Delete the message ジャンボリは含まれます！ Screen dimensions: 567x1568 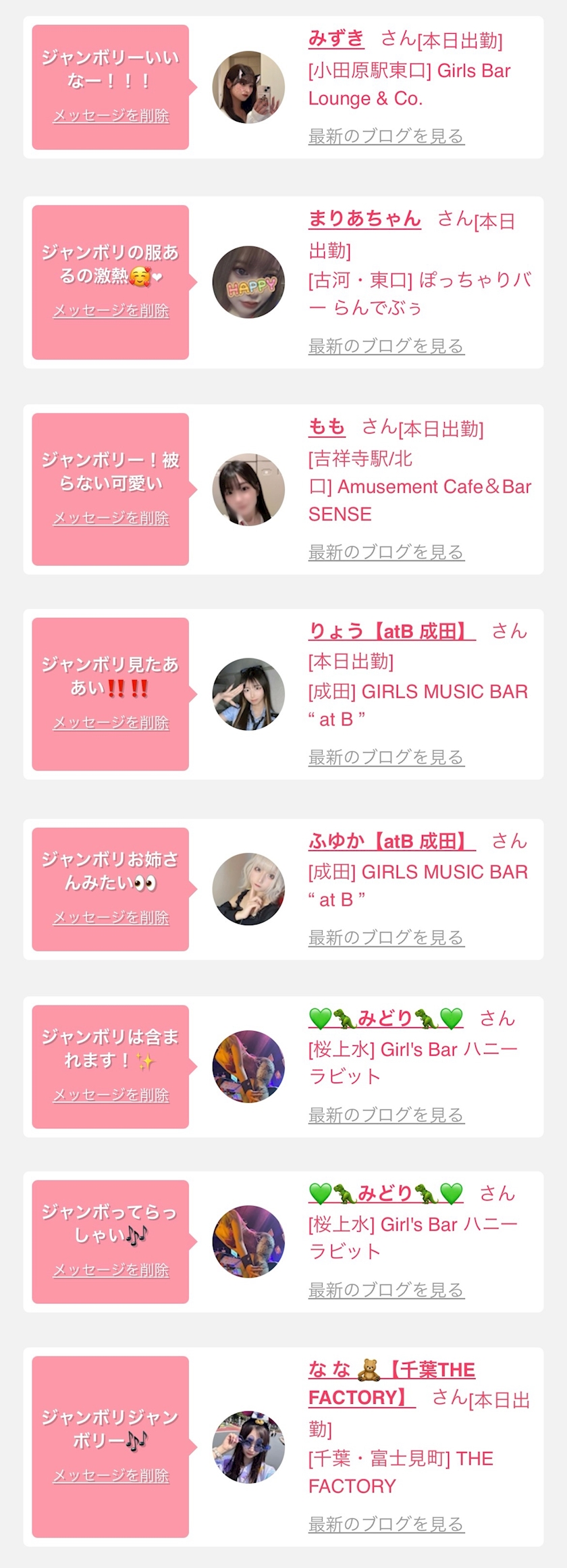coord(111,1095)
